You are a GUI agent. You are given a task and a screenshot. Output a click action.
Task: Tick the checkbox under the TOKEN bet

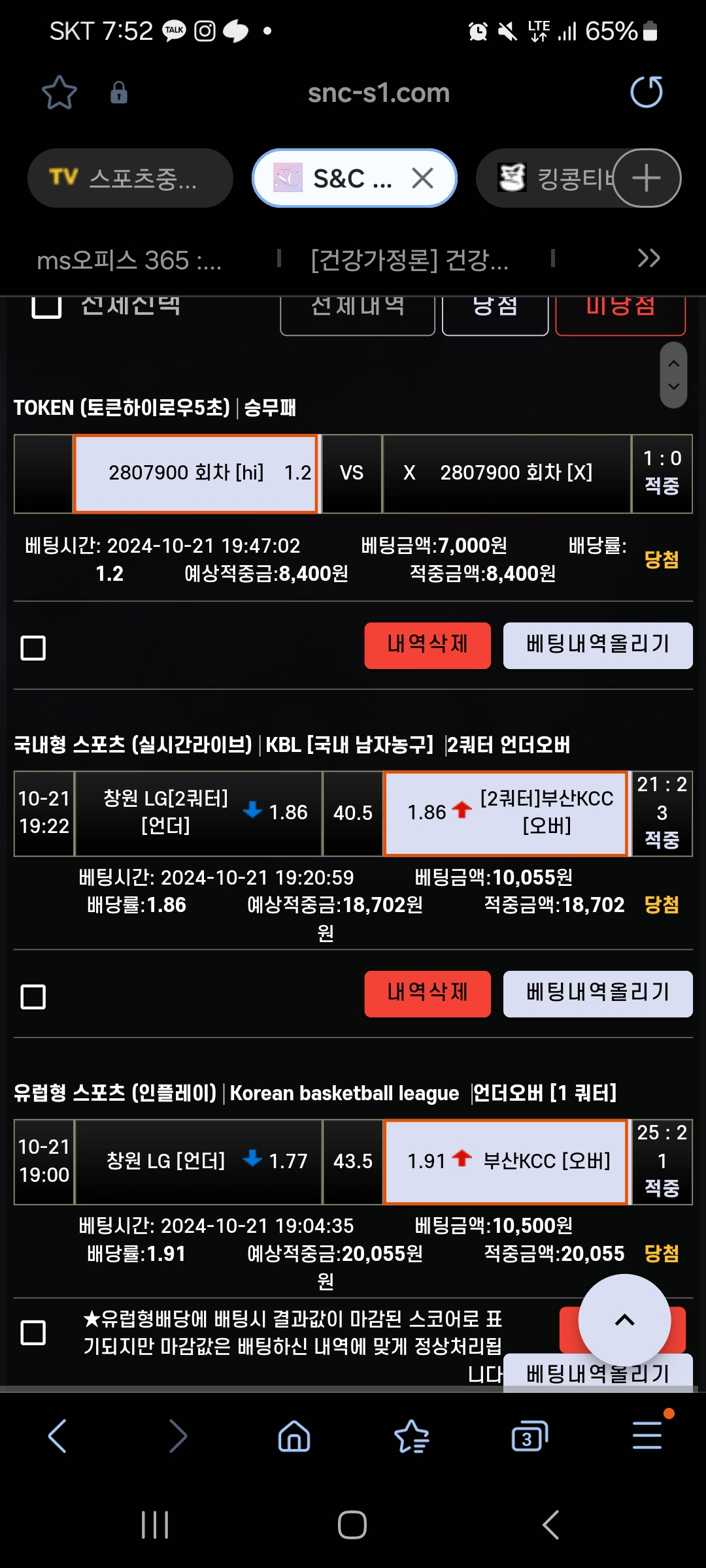coord(33,648)
